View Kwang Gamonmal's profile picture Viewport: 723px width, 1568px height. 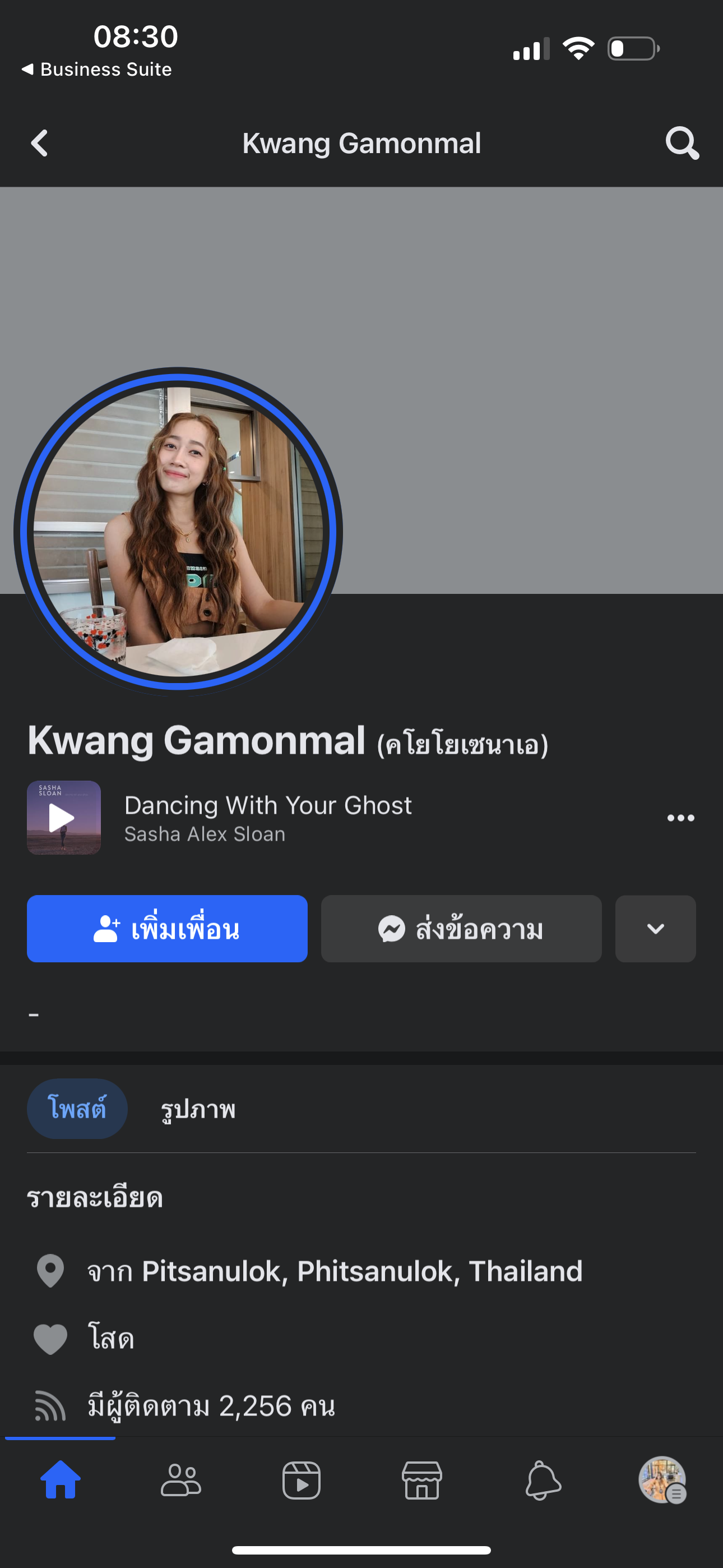click(178, 532)
